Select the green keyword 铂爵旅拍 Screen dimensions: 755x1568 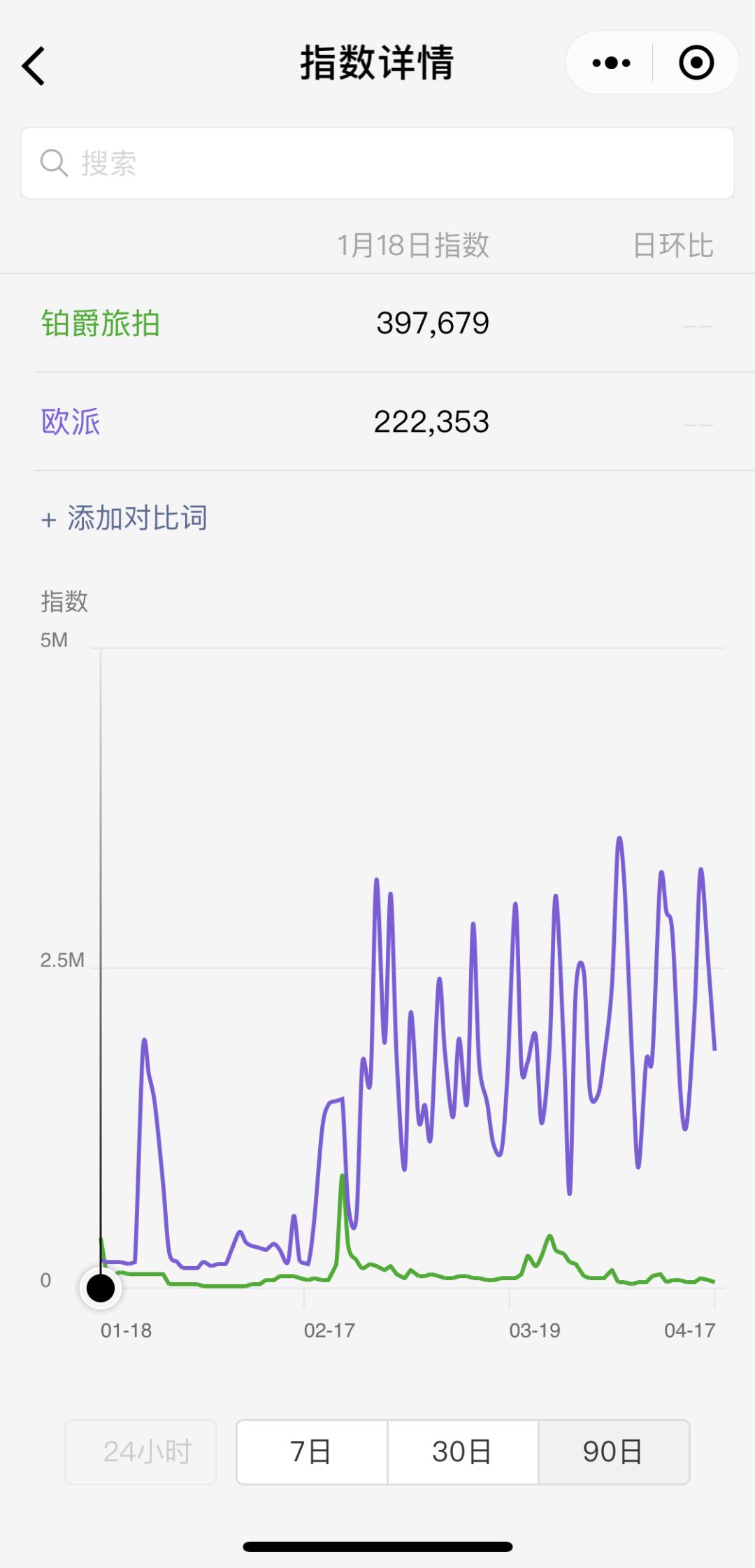100,322
